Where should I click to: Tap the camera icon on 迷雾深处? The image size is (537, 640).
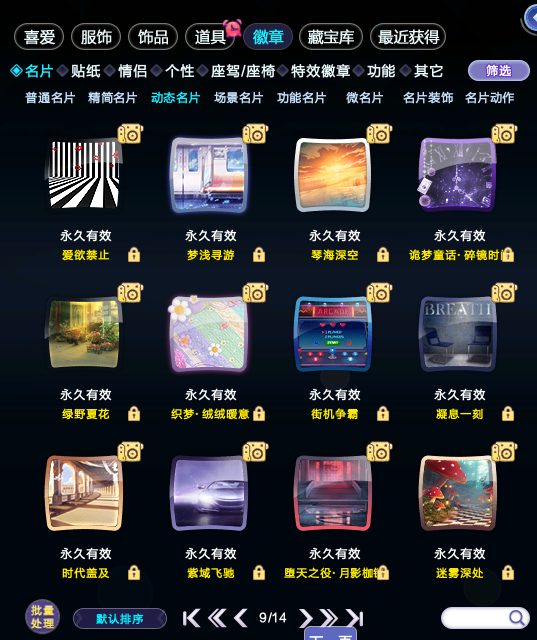coord(504,452)
